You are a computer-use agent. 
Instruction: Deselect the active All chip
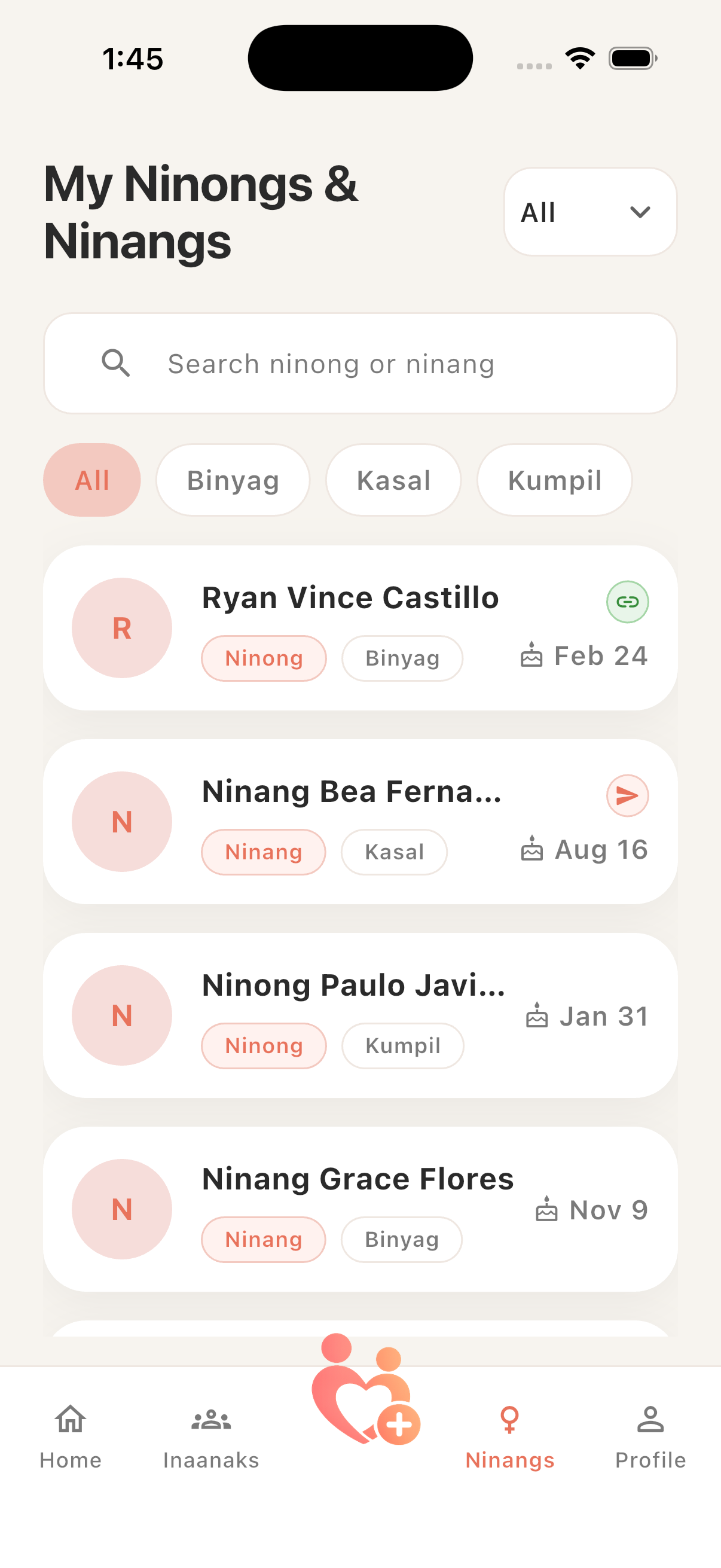[x=92, y=480]
